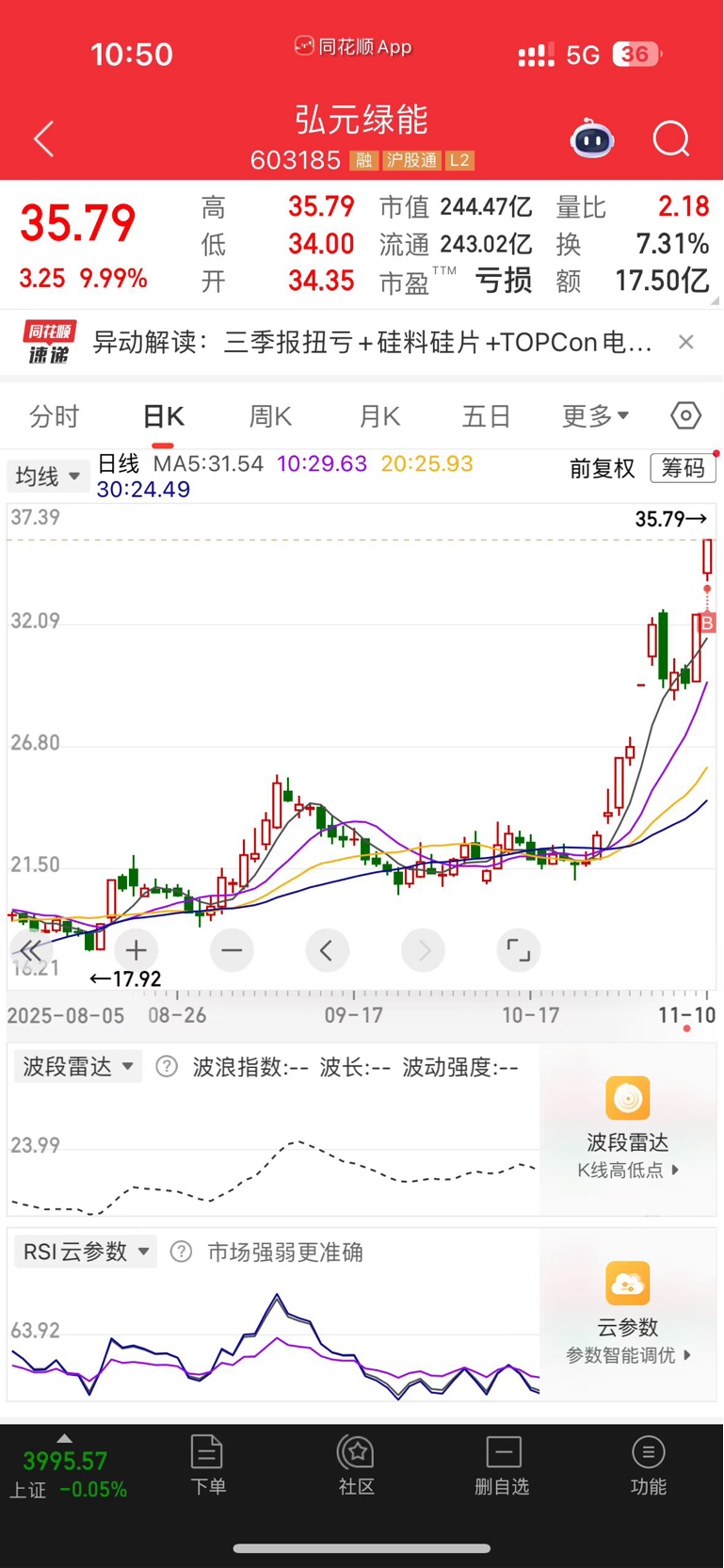Open stock search magnifier

[671, 139]
